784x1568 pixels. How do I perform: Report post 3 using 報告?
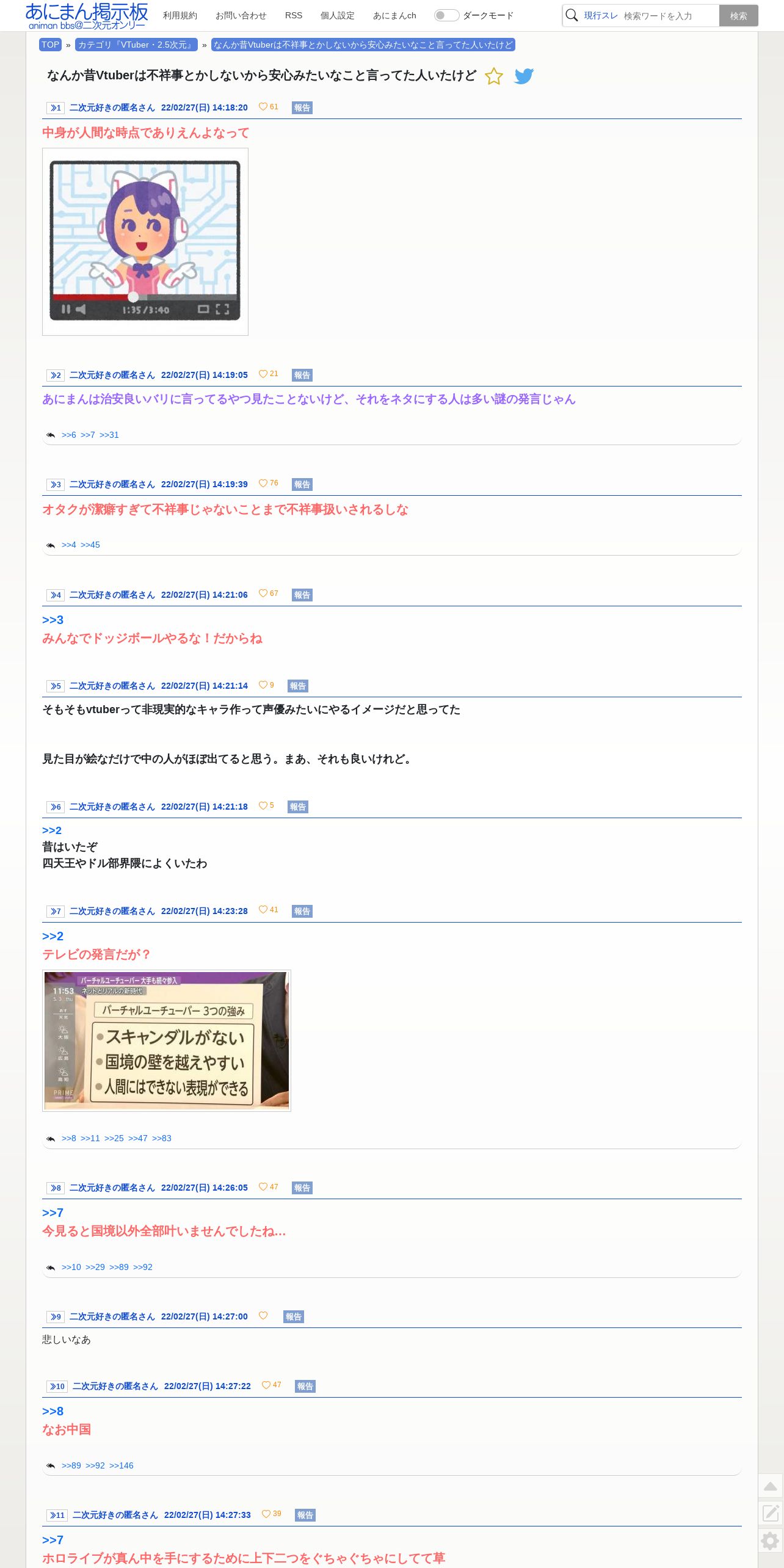click(302, 484)
